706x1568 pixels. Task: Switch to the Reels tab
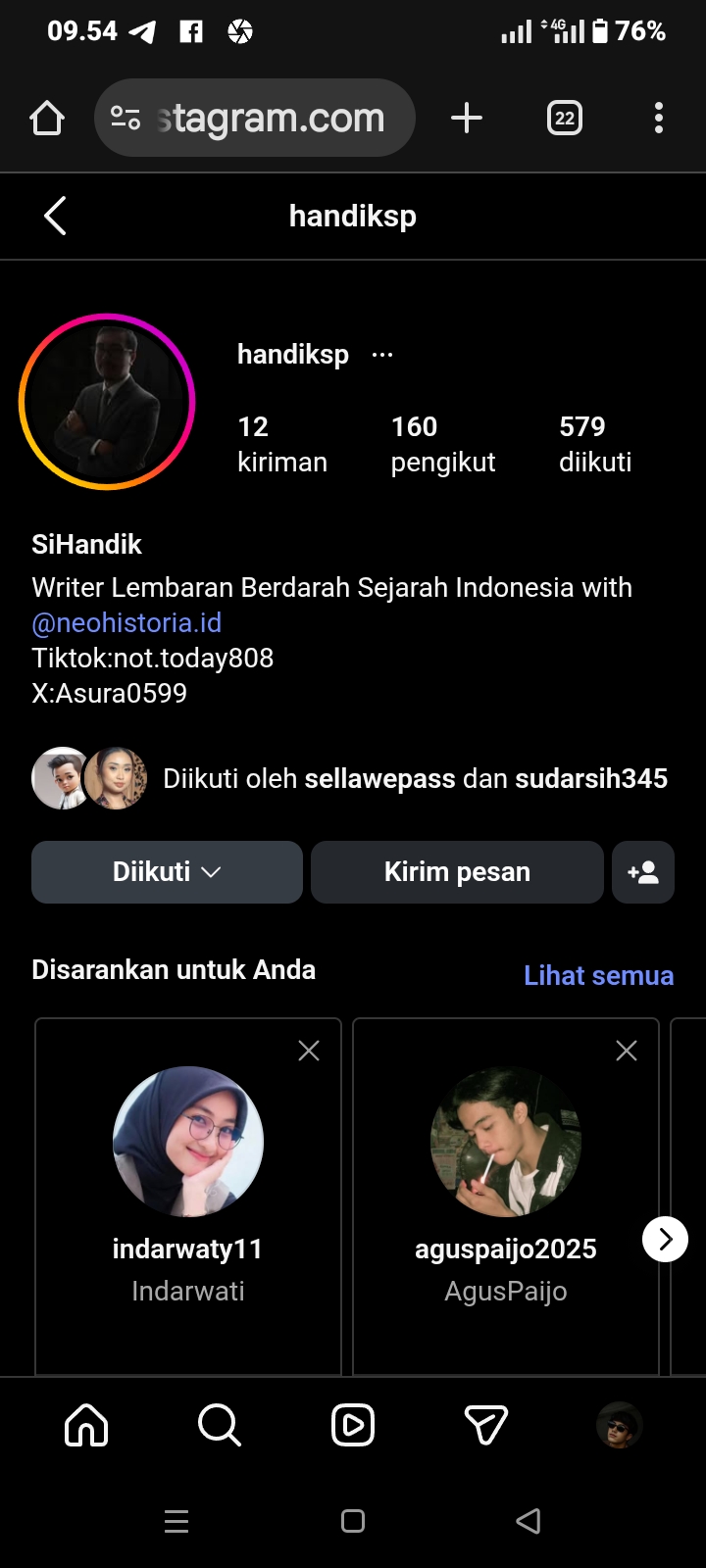(x=353, y=1425)
